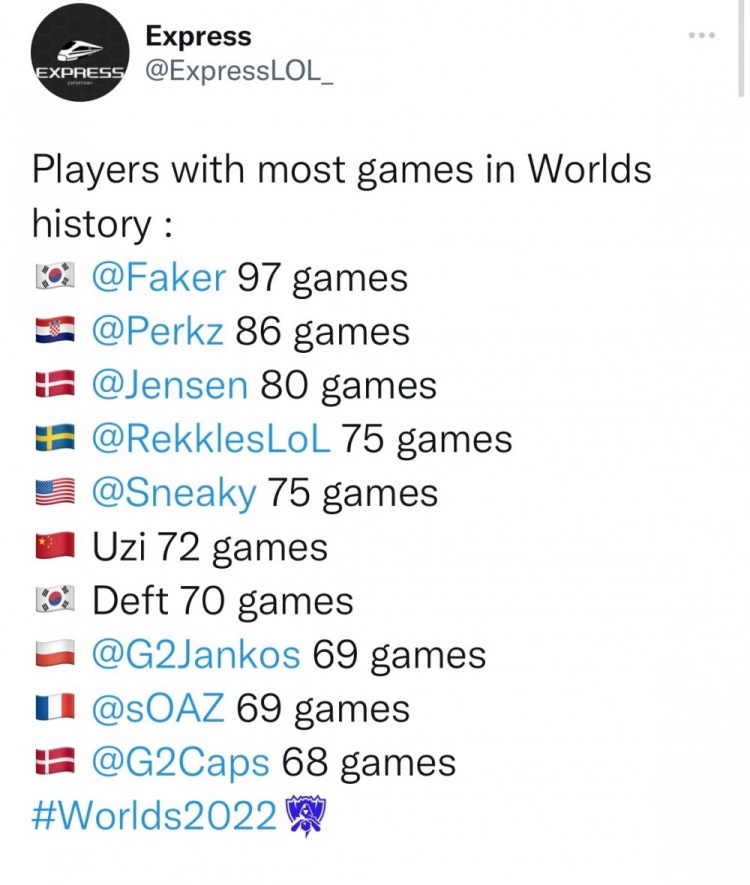This screenshot has height=885, width=750.
Task: Select the @G2Caps mention
Action: click(181, 764)
